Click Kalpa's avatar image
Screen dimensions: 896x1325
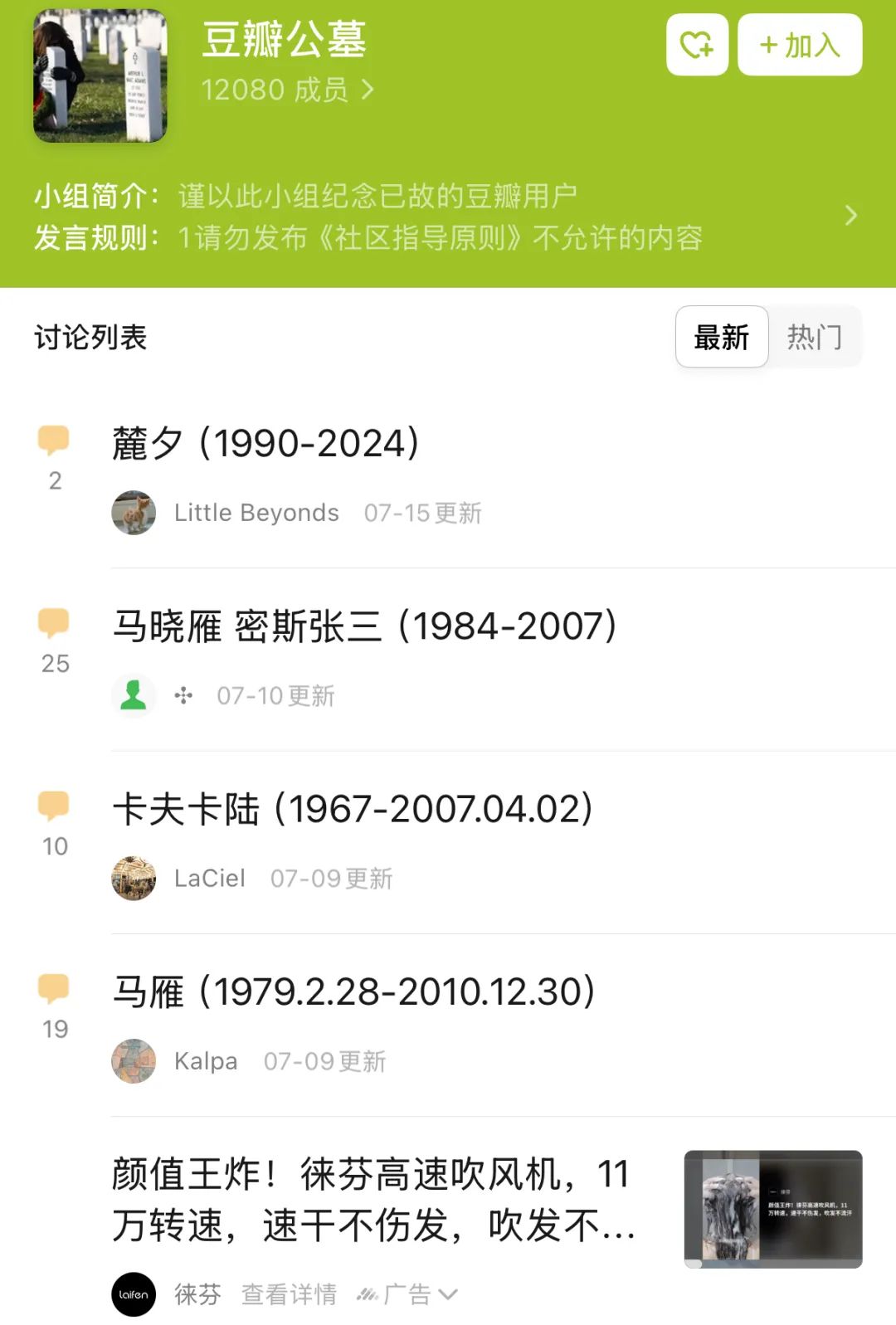coord(134,1060)
